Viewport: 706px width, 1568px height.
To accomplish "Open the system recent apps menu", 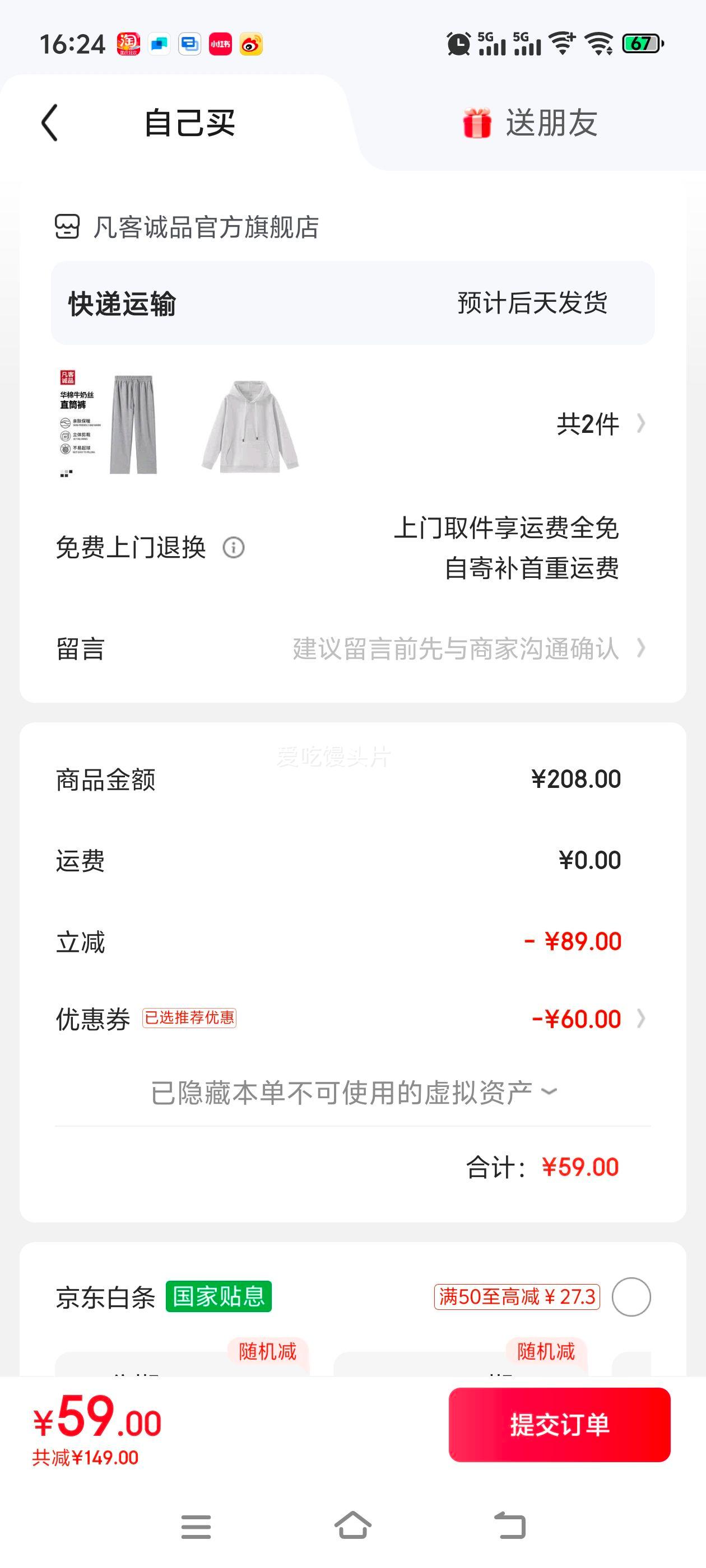I will tap(196, 1526).
